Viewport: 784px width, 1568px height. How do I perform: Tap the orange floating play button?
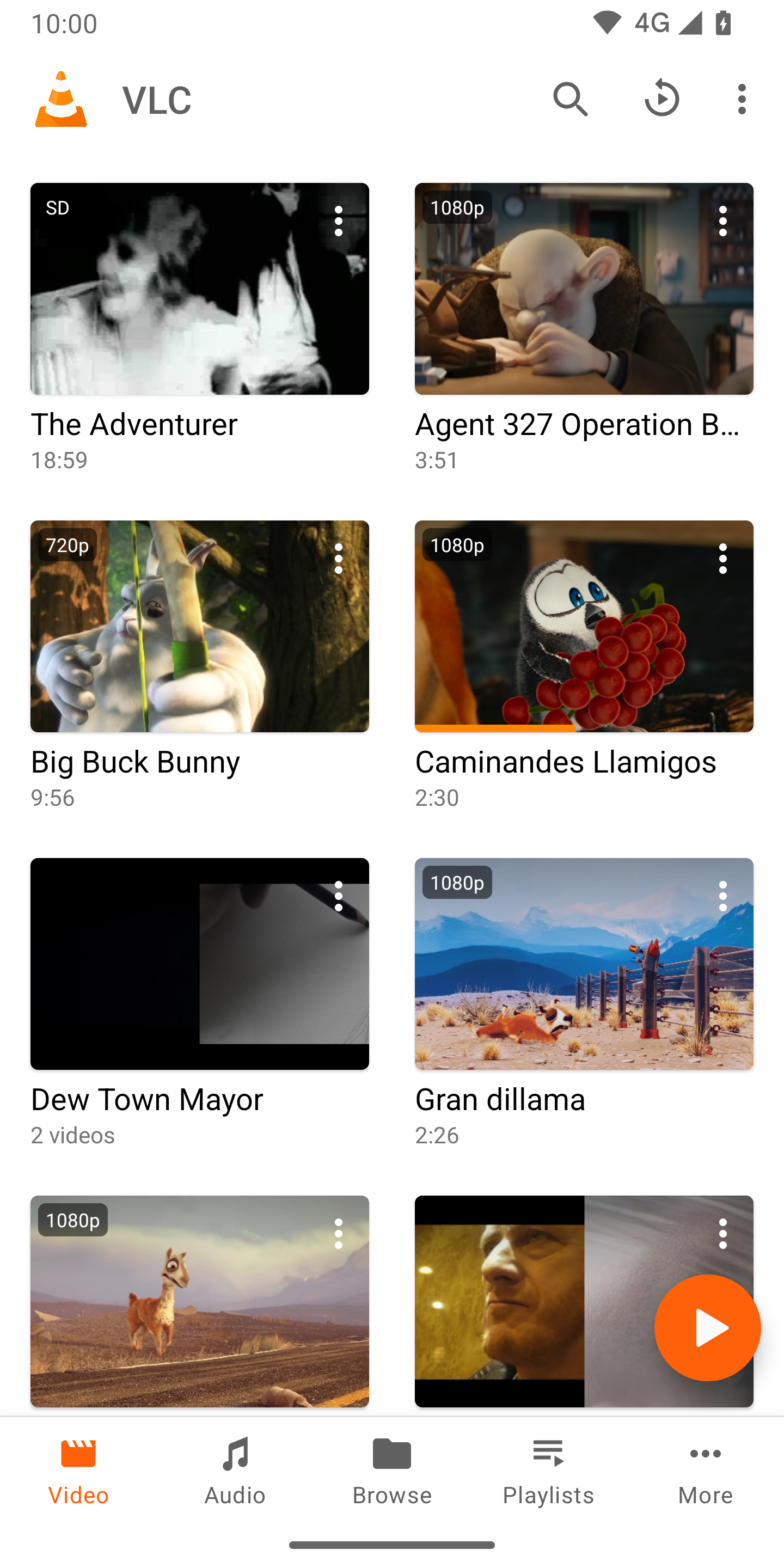707,1327
